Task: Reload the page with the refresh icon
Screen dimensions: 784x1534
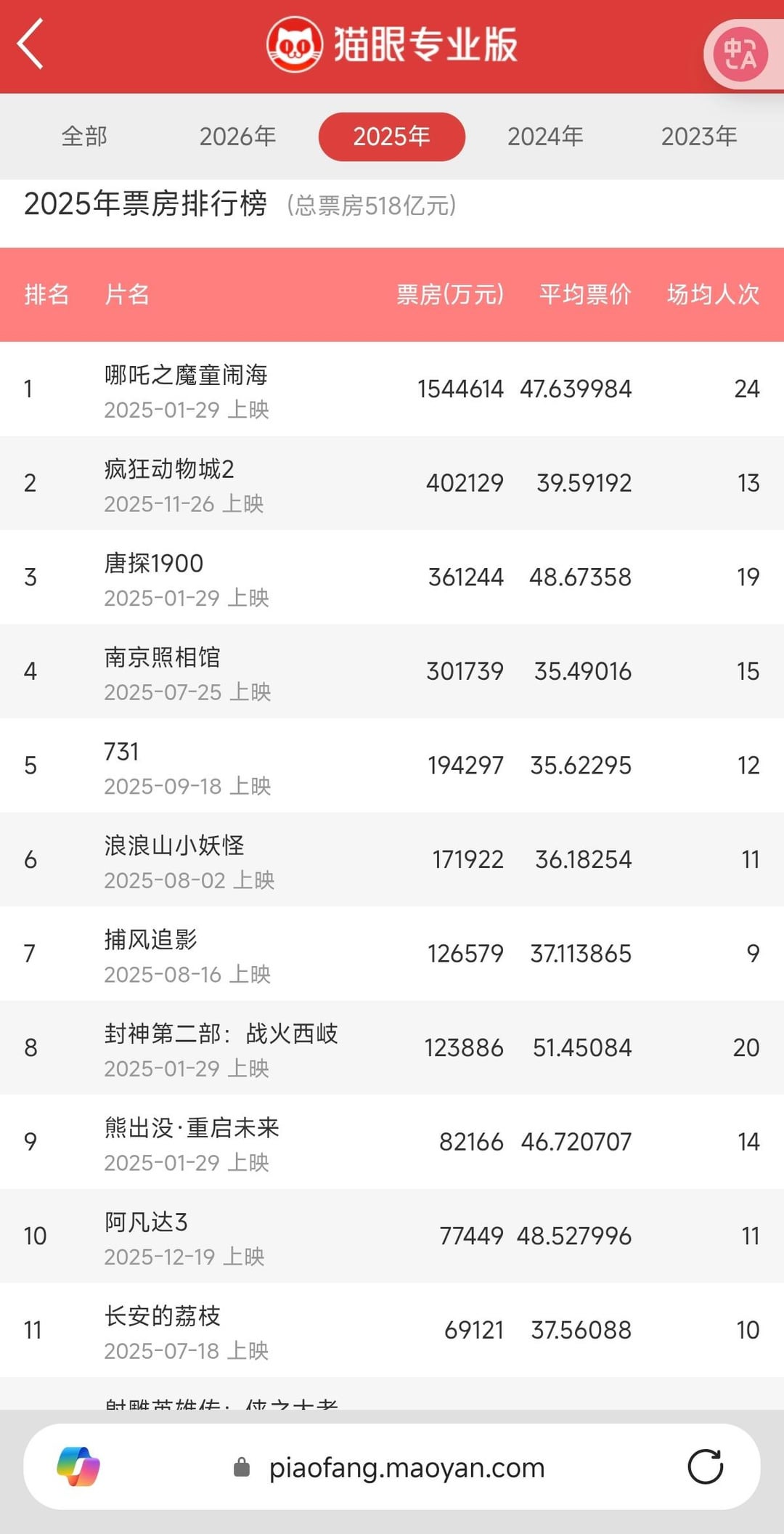Action: pyautogui.click(x=705, y=1467)
